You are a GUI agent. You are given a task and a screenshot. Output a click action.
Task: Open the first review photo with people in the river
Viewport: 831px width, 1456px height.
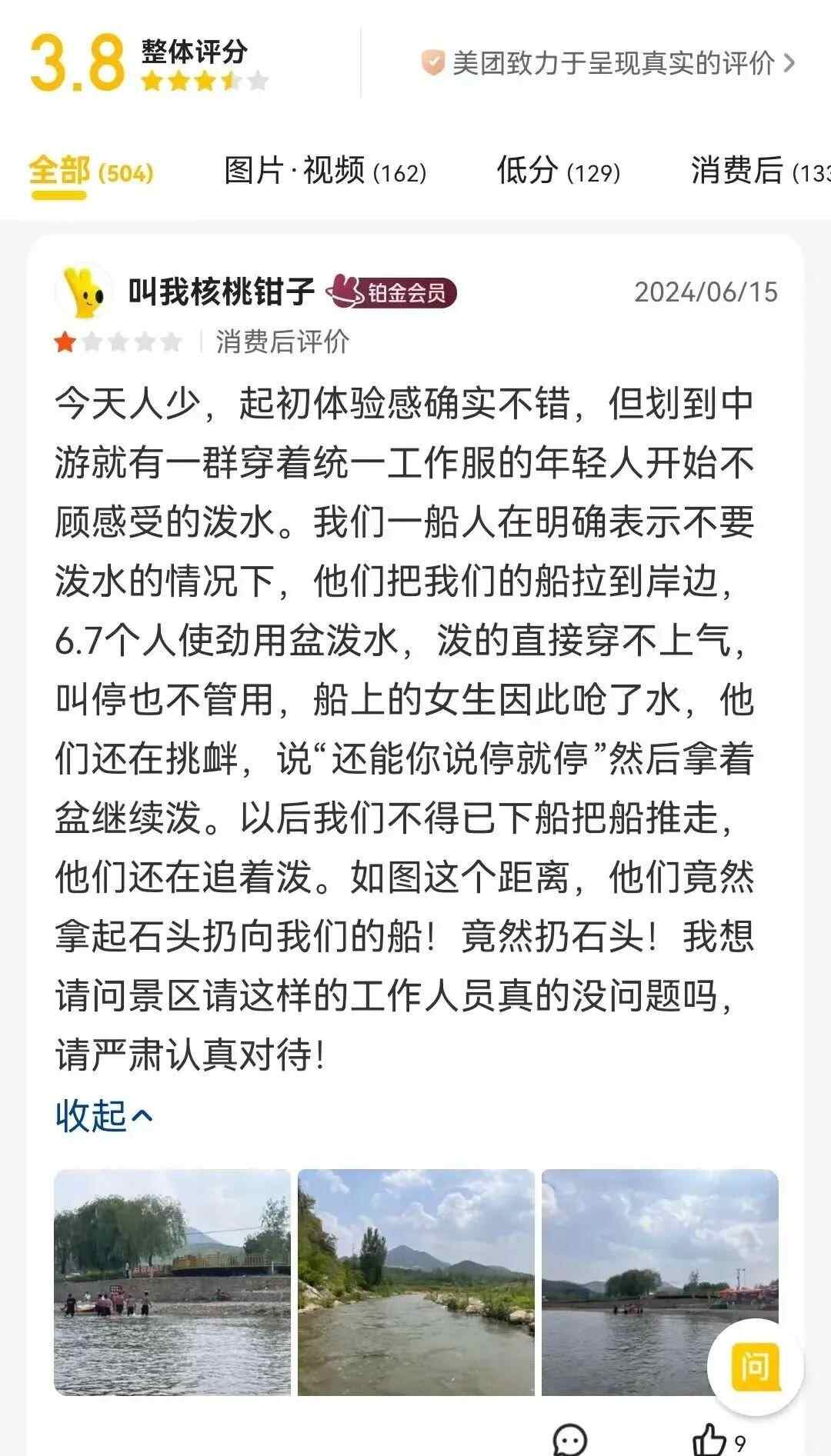click(x=172, y=1282)
